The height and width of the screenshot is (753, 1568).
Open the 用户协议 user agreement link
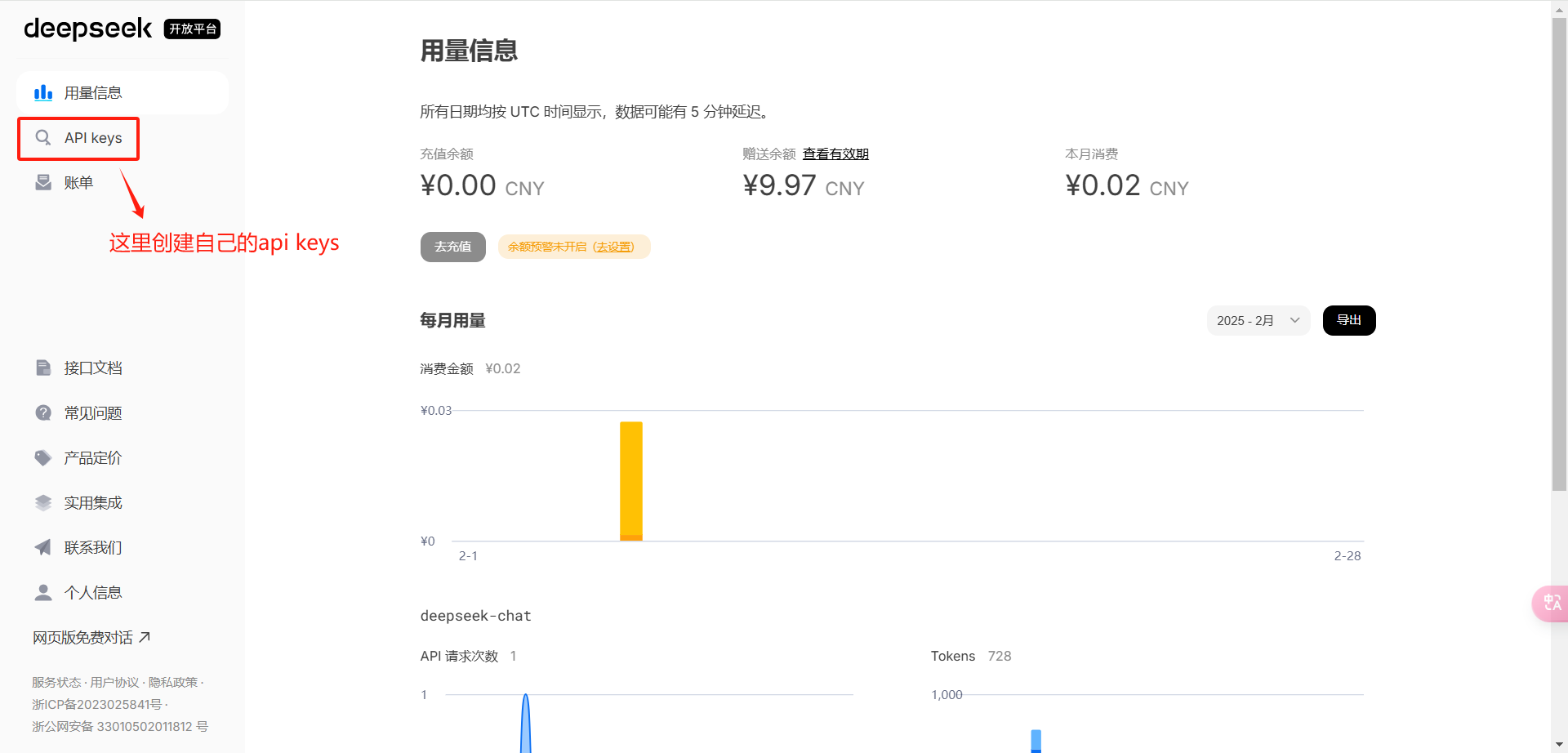[x=114, y=682]
